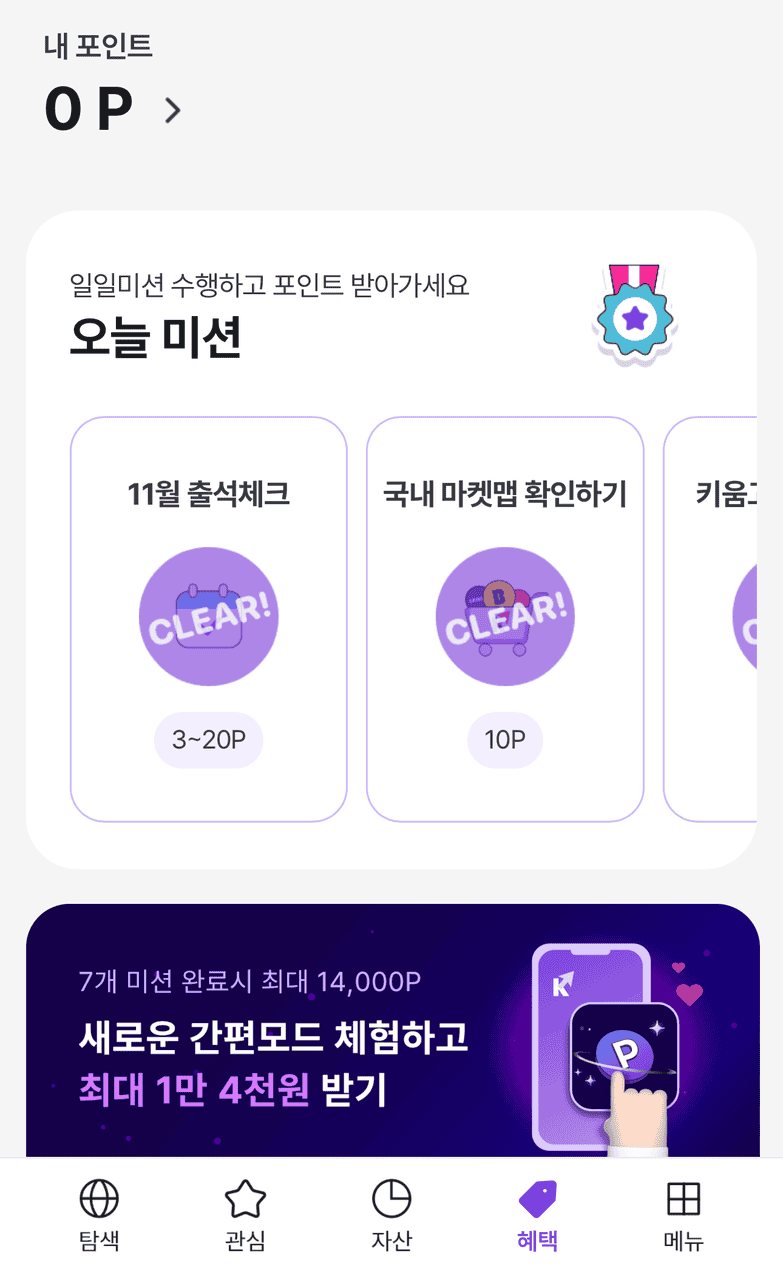The height and width of the screenshot is (1280, 783).
Task: Select the 10P reward pill
Action: coord(504,740)
